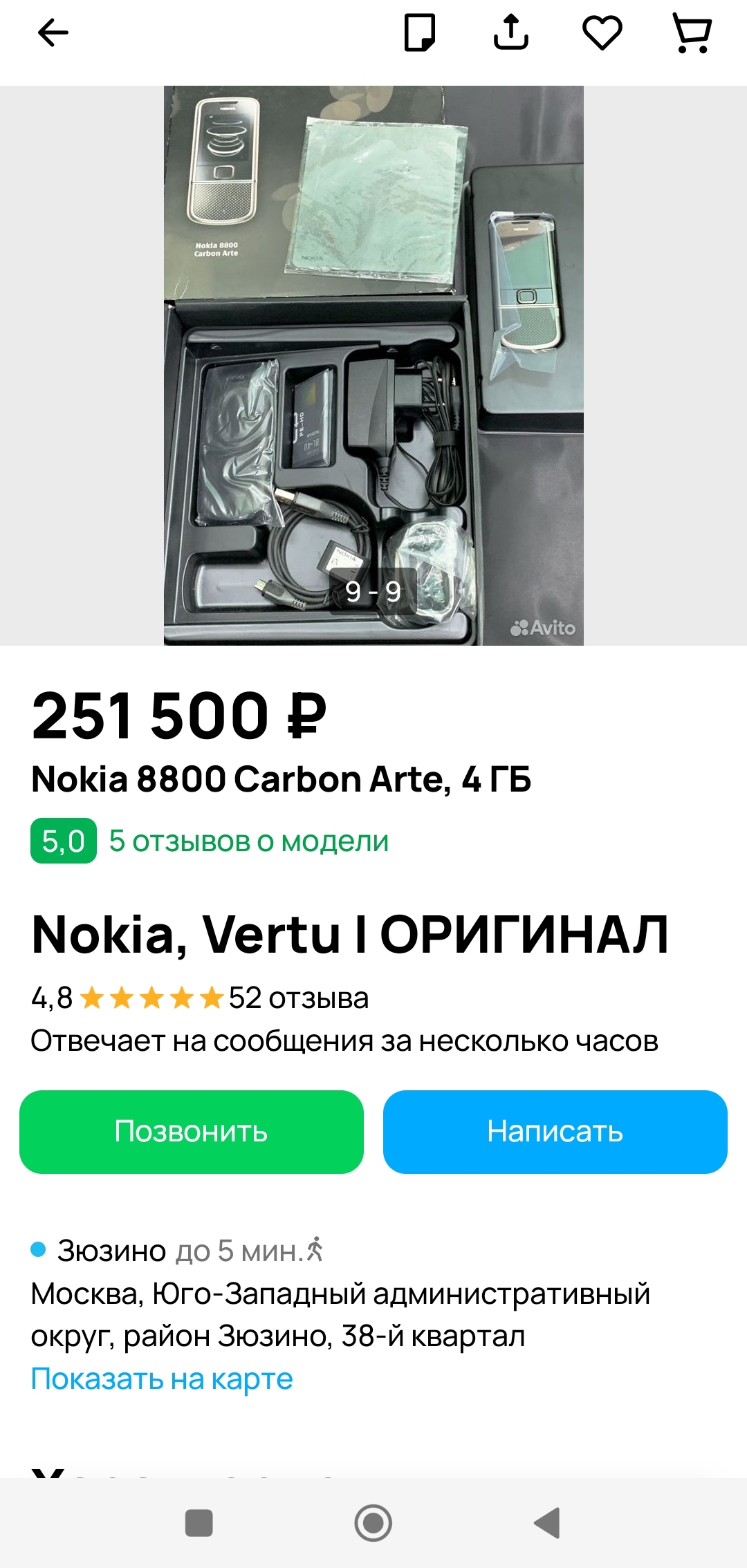Call seller with Позвонить button
Screen dimensions: 747x1568
pos(192,1132)
